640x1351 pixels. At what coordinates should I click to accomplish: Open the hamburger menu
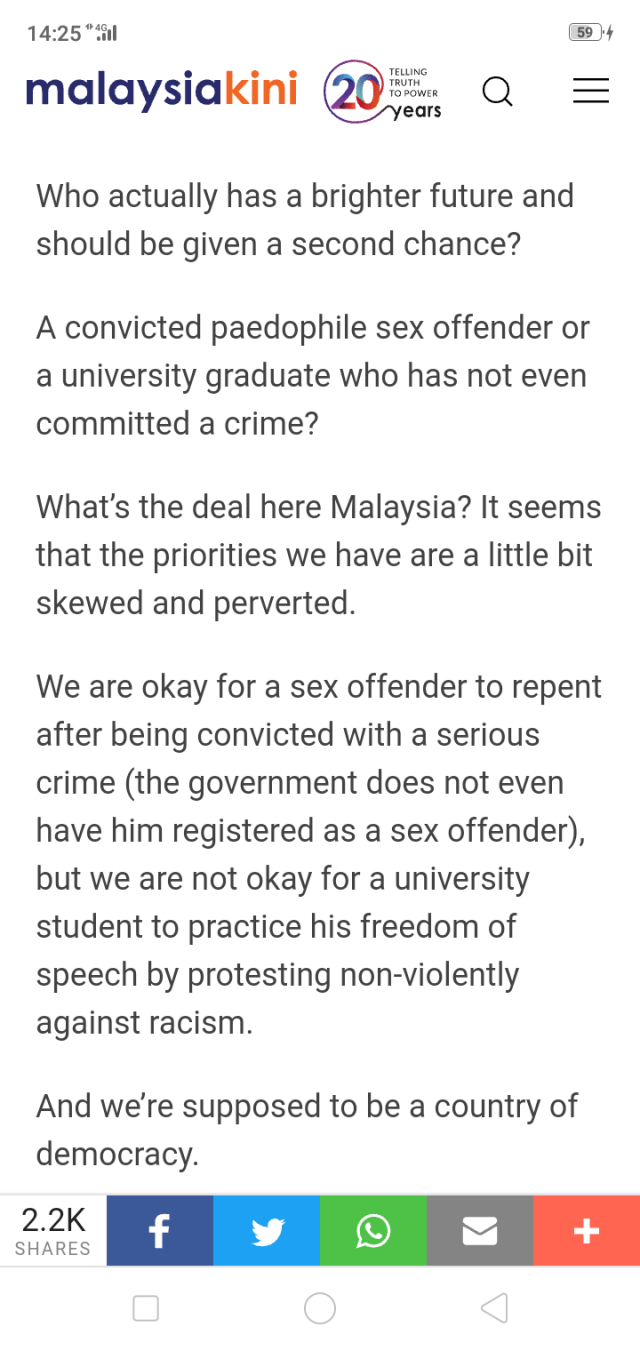pos(590,91)
